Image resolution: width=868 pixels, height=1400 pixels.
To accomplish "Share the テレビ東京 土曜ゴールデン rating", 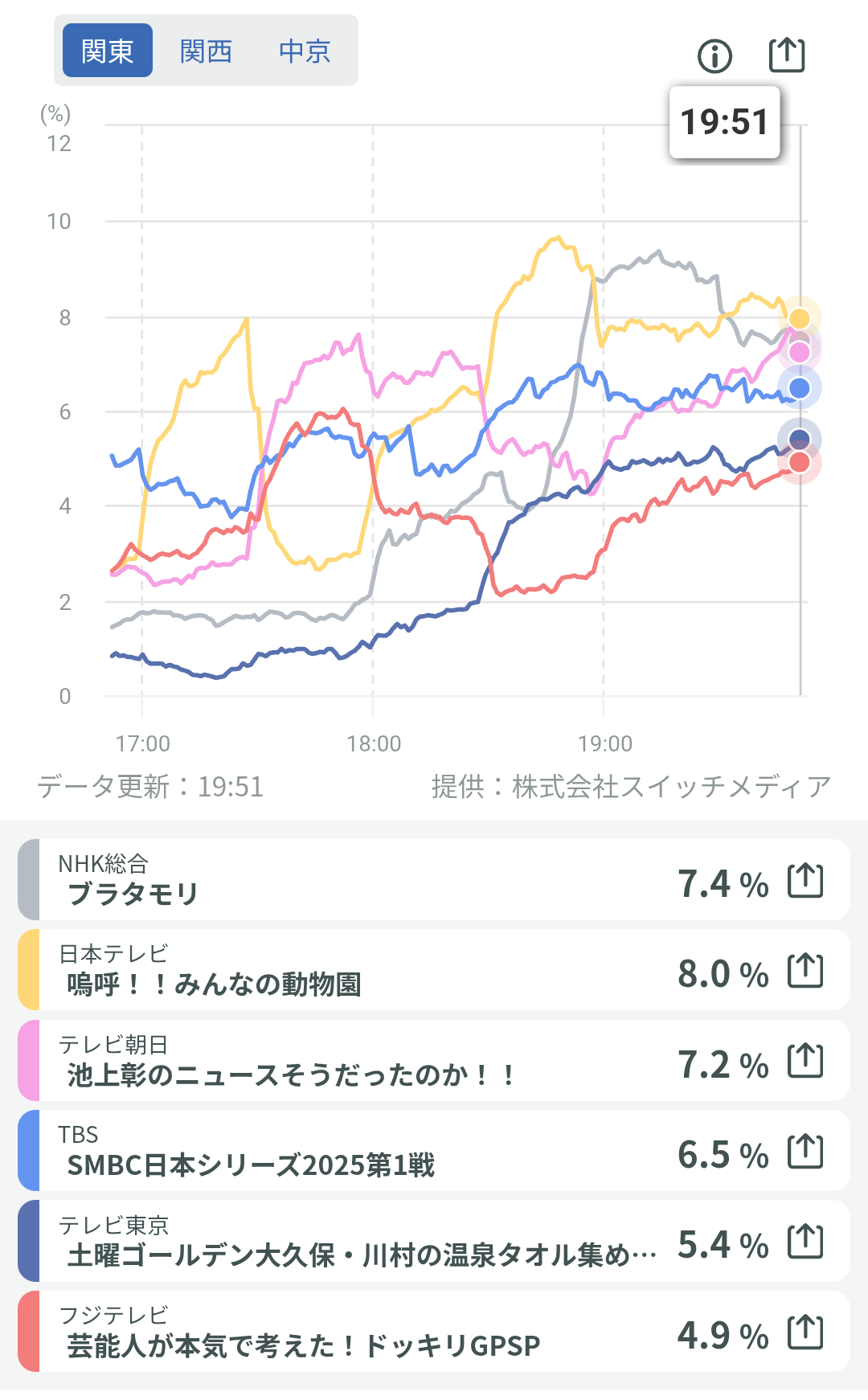I will tap(805, 1242).
